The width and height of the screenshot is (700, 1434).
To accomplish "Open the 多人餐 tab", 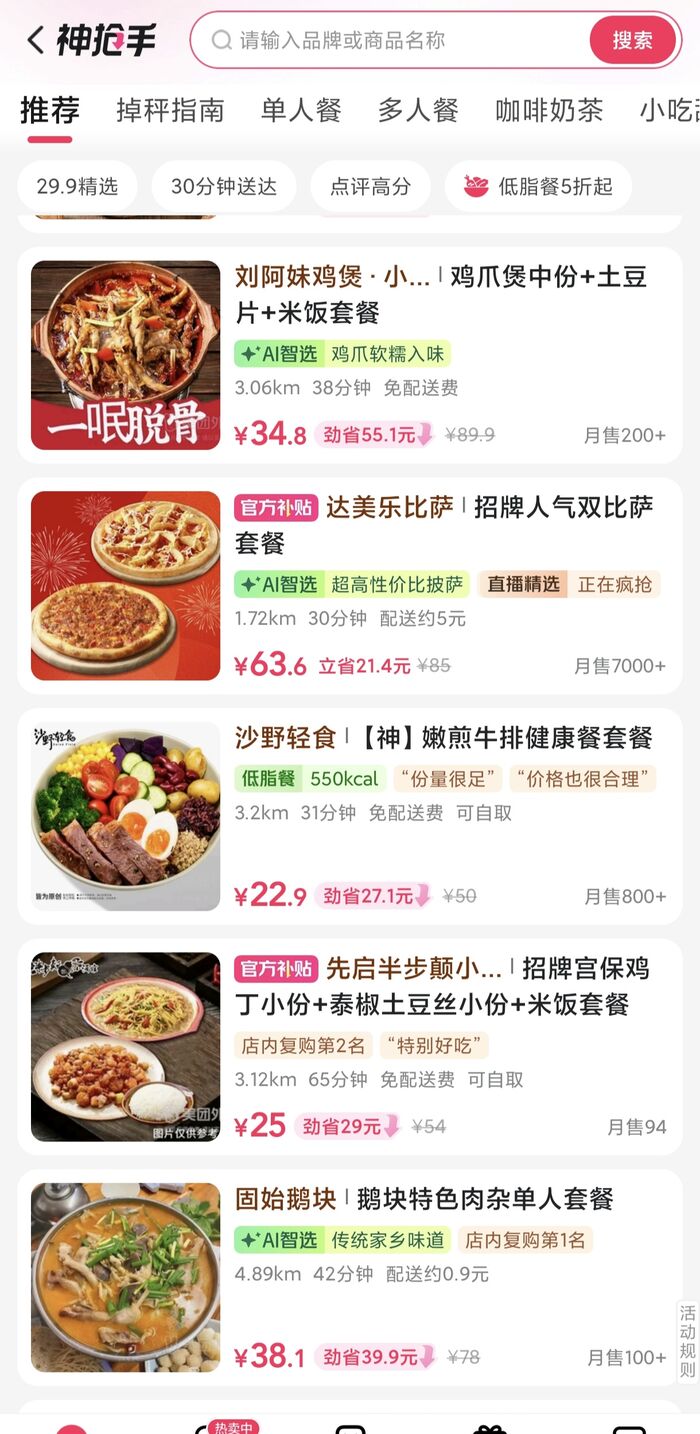I will 418,110.
